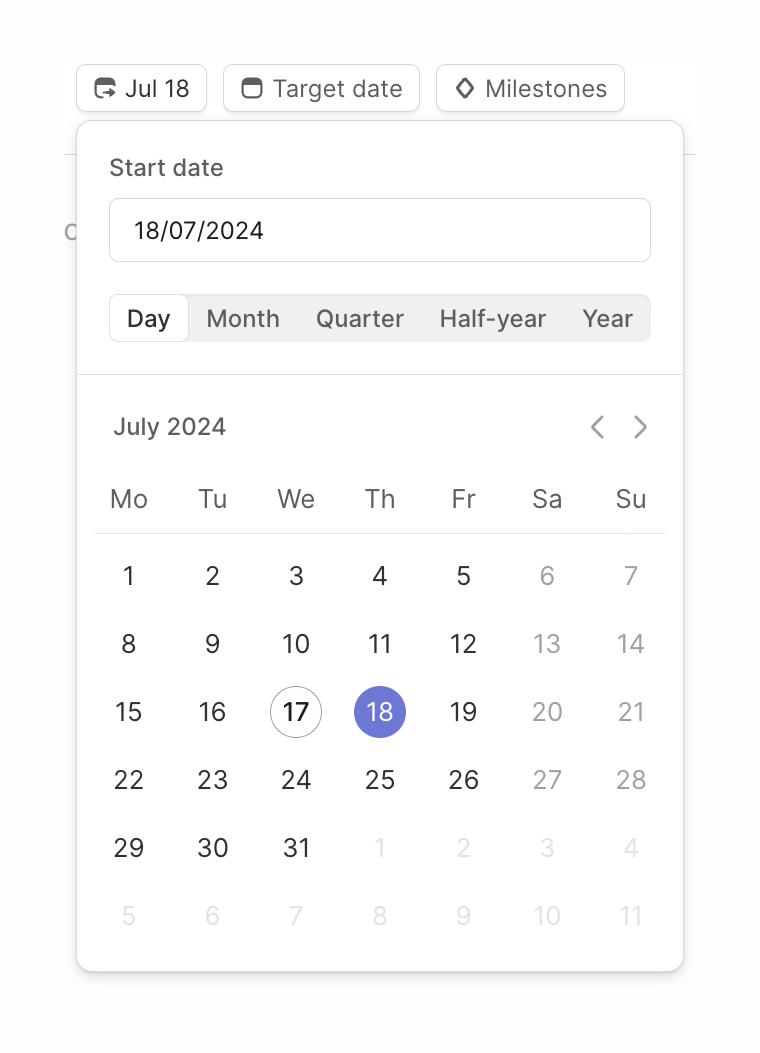Screen dimensions: 760x1053
Task: Select the greyed-out date July 20
Action: (547, 712)
